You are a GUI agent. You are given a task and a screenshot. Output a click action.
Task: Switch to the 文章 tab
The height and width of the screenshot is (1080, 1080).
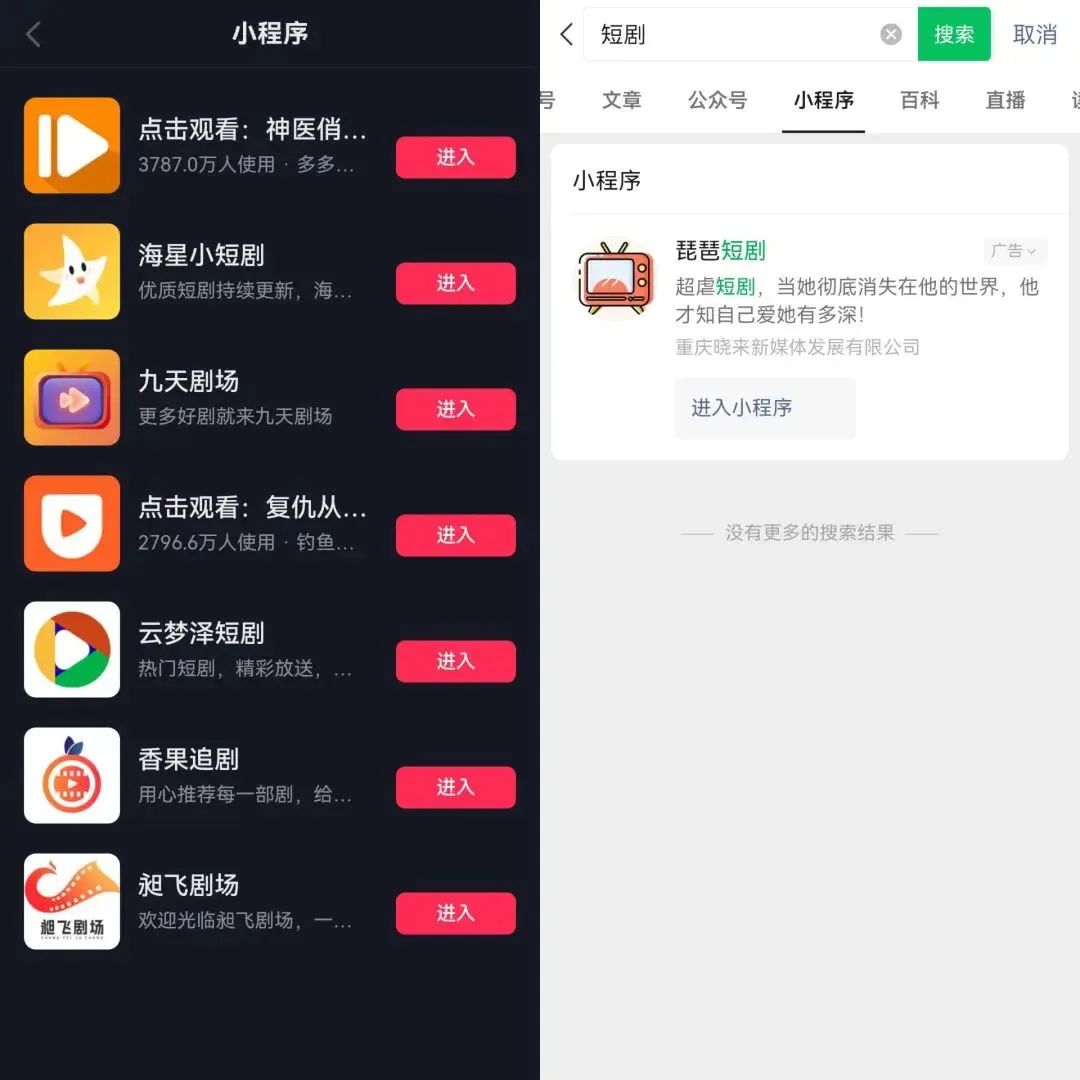click(x=622, y=100)
